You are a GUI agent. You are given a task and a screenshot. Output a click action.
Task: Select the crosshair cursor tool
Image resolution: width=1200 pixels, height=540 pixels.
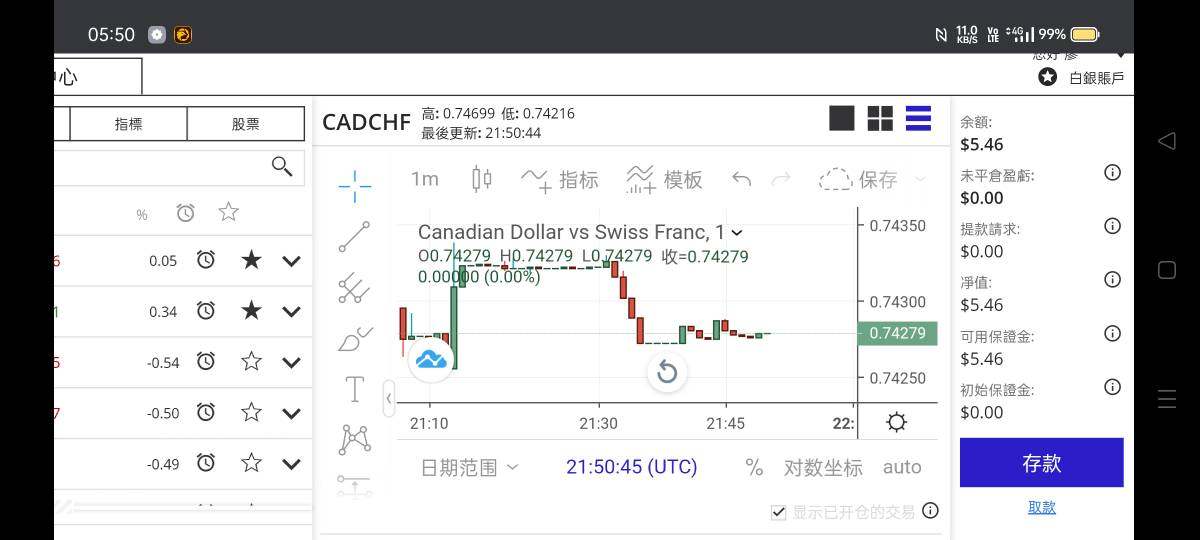pos(354,185)
